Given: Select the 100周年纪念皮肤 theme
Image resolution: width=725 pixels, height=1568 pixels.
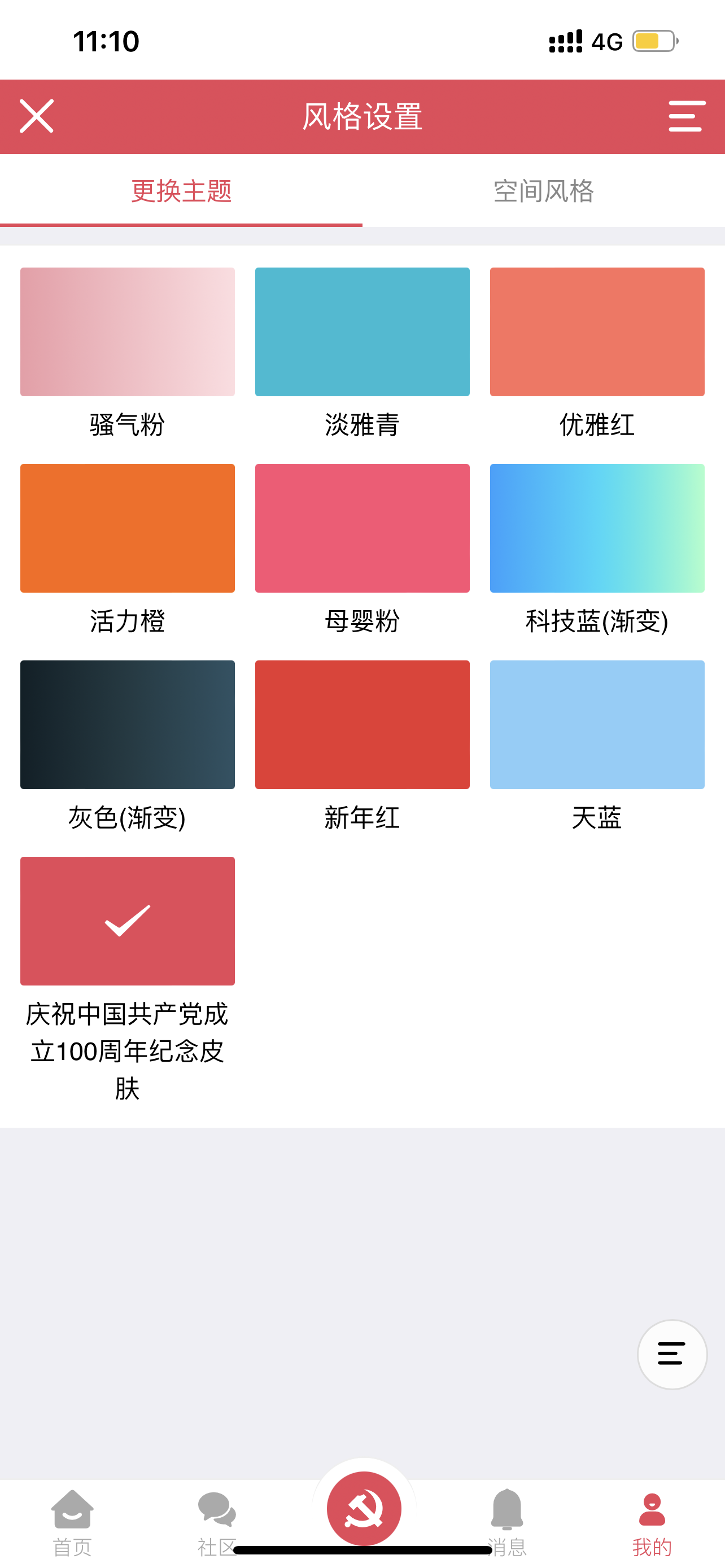Looking at the screenshot, I should click(127, 921).
